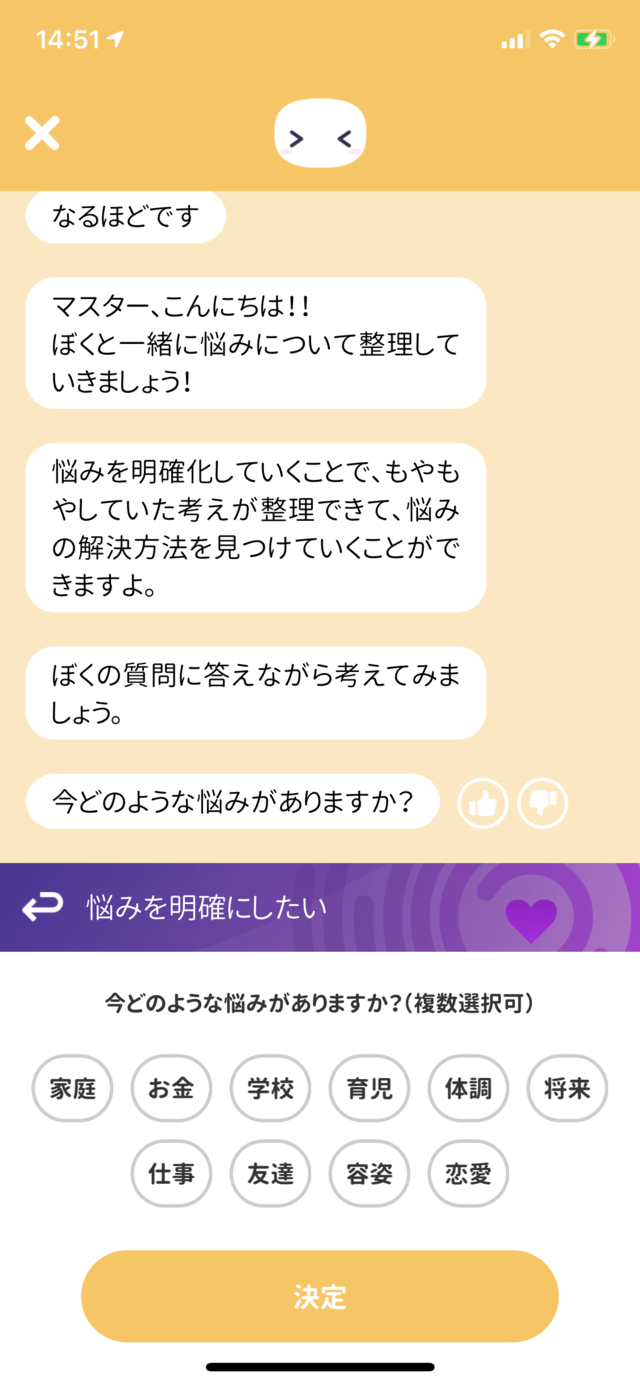Screen dimensions: 640x1385
Task: Choose the 容姿 chip
Action: click(x=370, y=1173)
